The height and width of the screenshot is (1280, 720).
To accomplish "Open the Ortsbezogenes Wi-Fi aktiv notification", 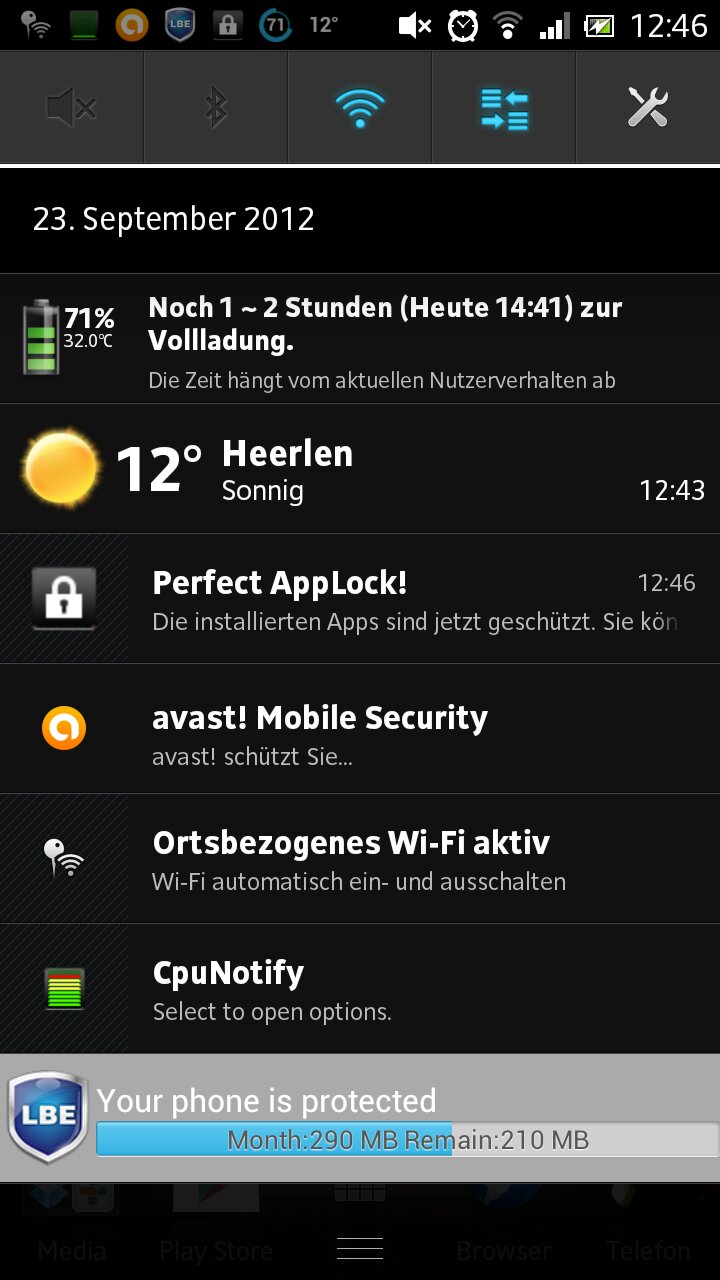I will pyautogui.click(x=360, y=859).
